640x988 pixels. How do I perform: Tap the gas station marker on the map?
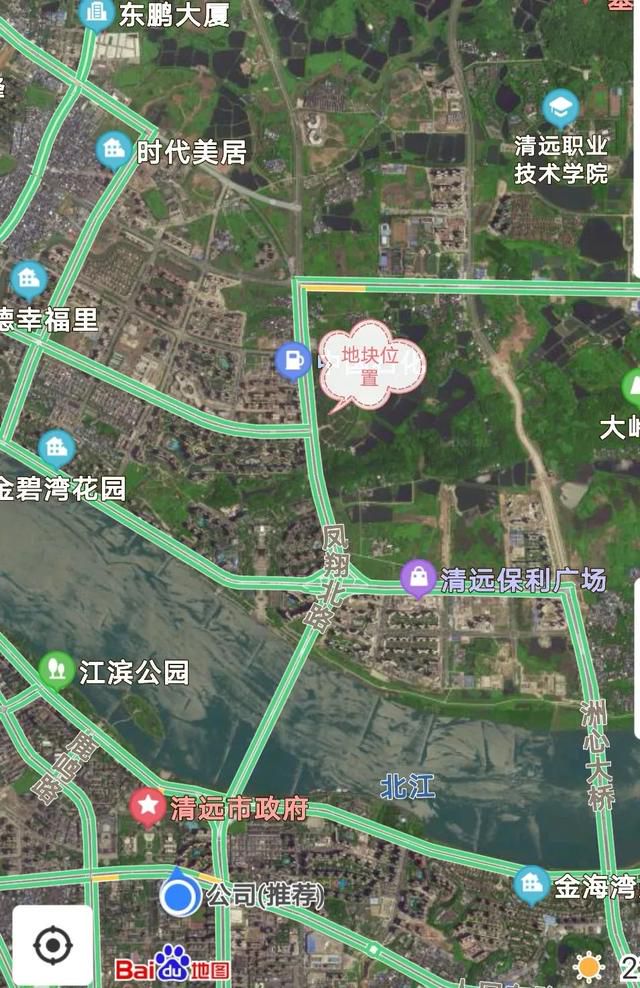coord(292,358)
